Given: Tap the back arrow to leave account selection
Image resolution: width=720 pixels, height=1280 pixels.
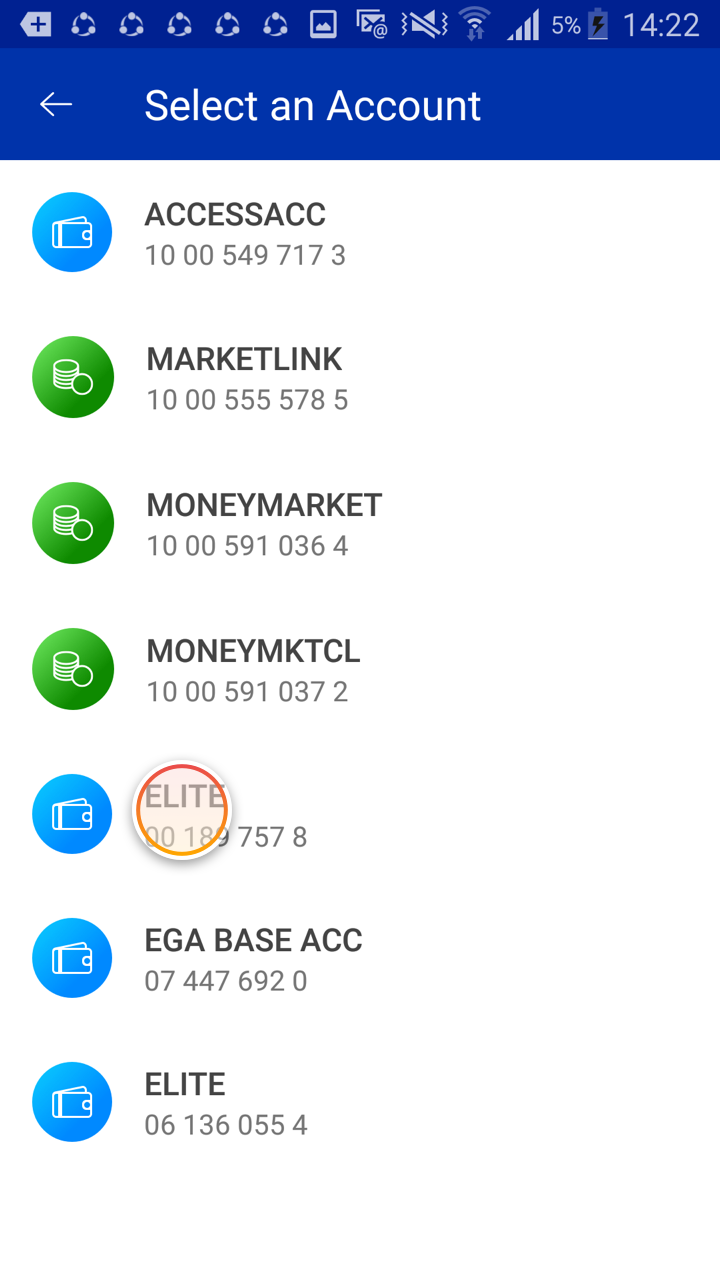Looking at the screenshot, I should (56, 103).
